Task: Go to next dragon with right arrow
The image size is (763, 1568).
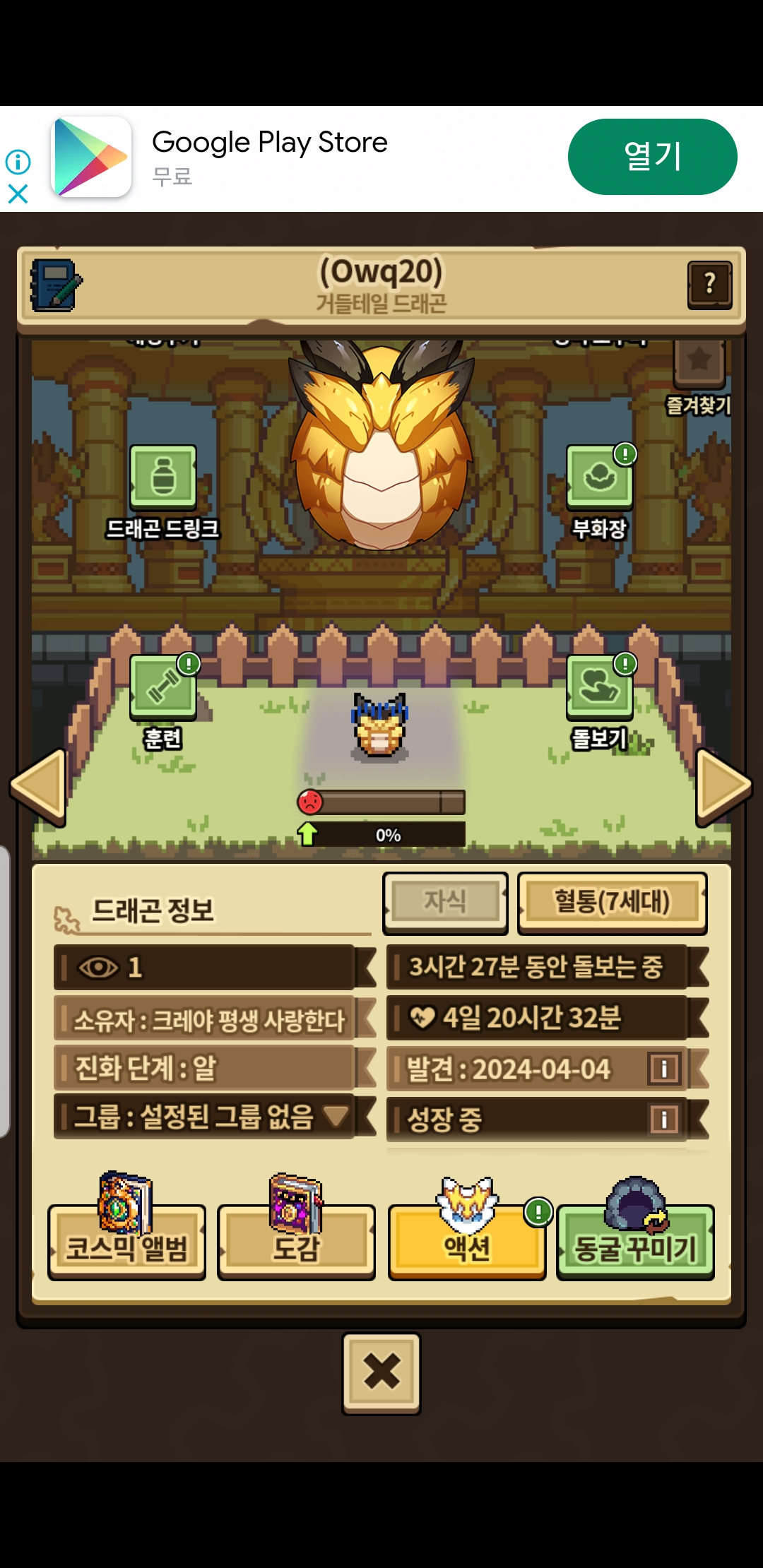Action: tap(722, 786)
